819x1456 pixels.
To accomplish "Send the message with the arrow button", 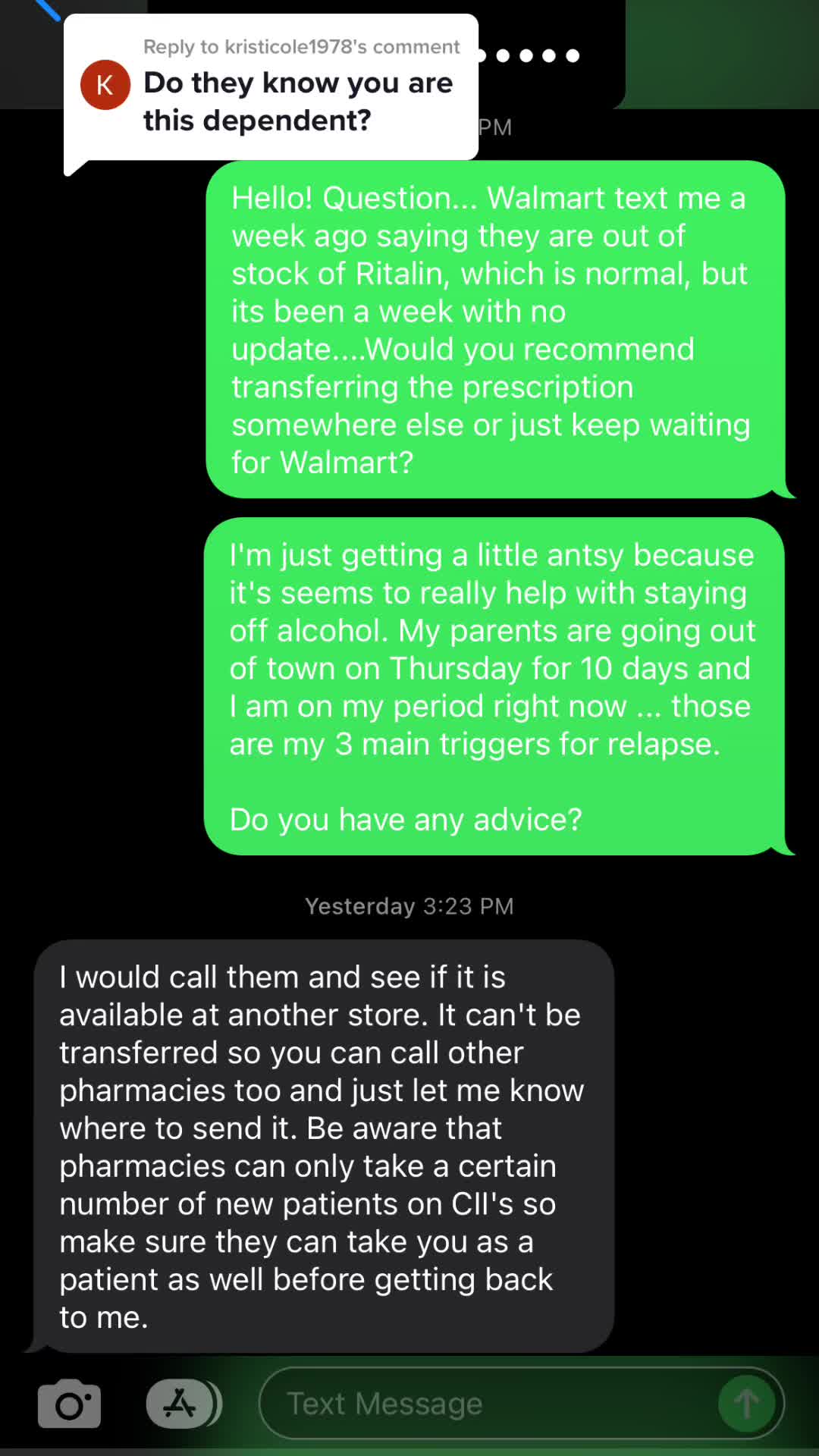I will coord(746,1404).
